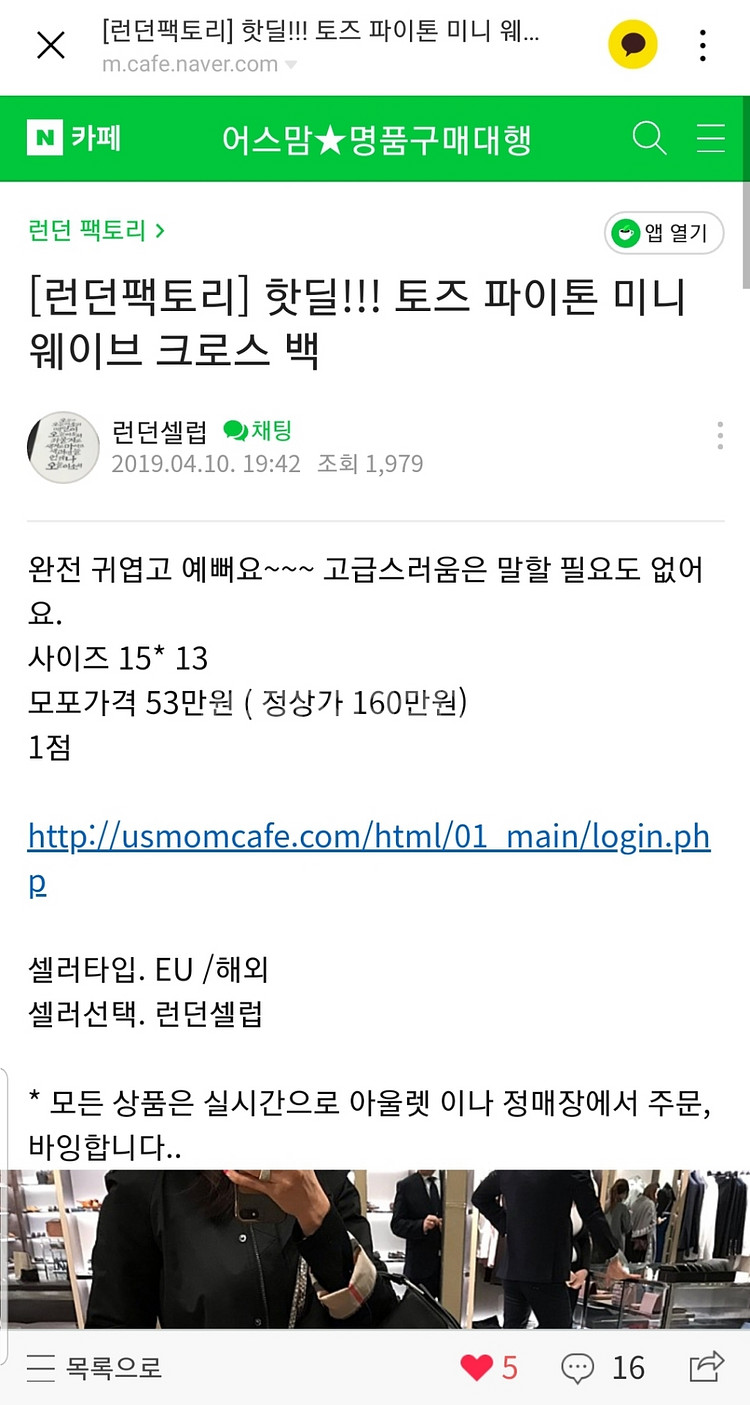This screenshot has height=1405, width=750.
Task: Open the 런던 팩토리 board link
Action: [97, 231]
